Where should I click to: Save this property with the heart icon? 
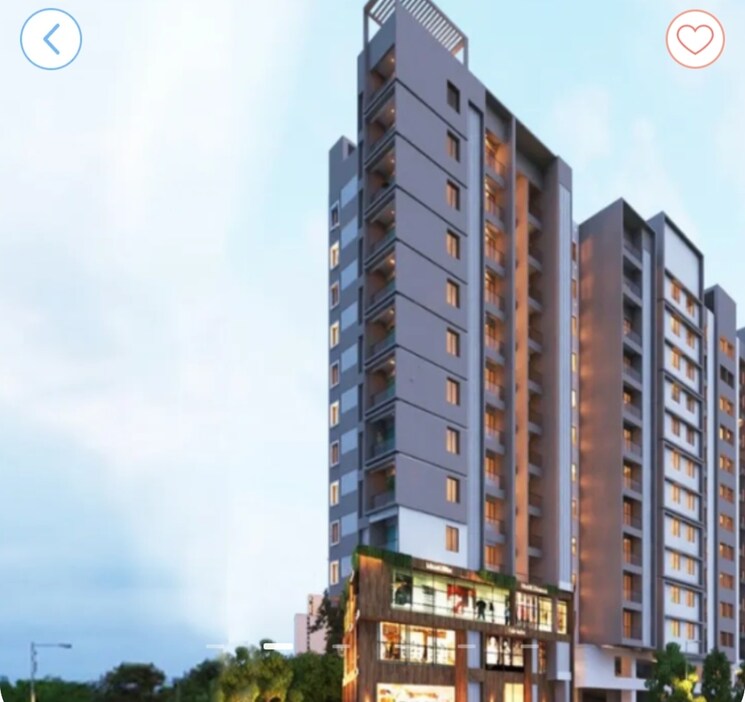point(695,39)
